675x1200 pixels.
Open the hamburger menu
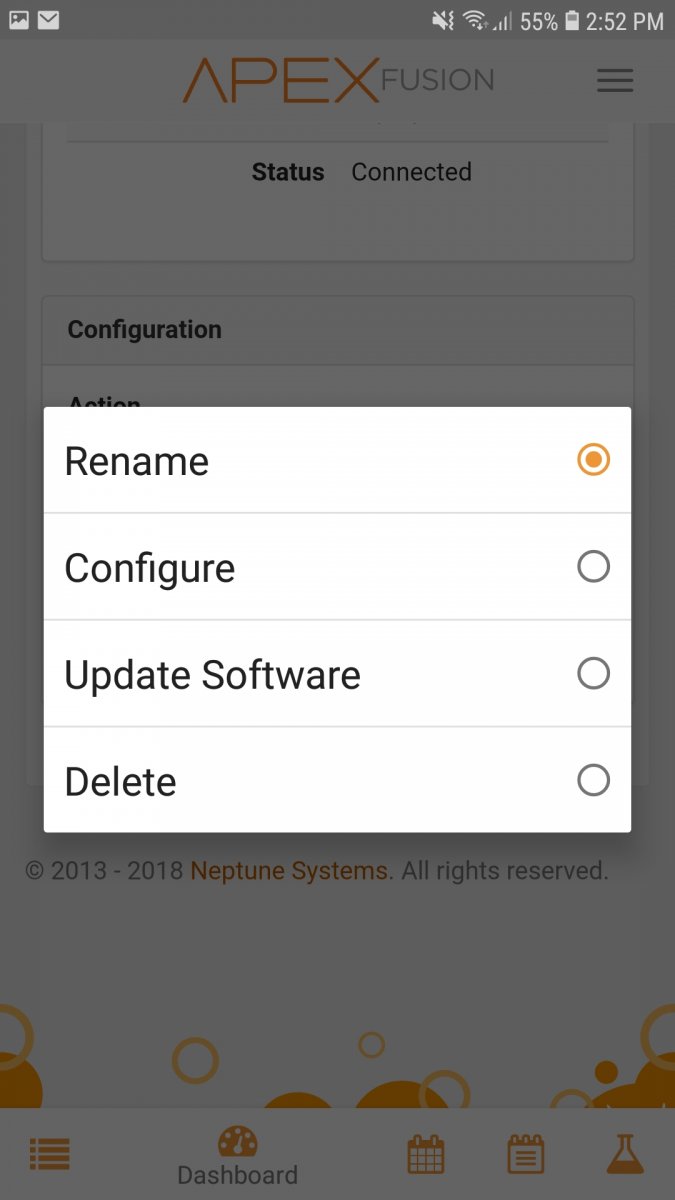point(615,81)
